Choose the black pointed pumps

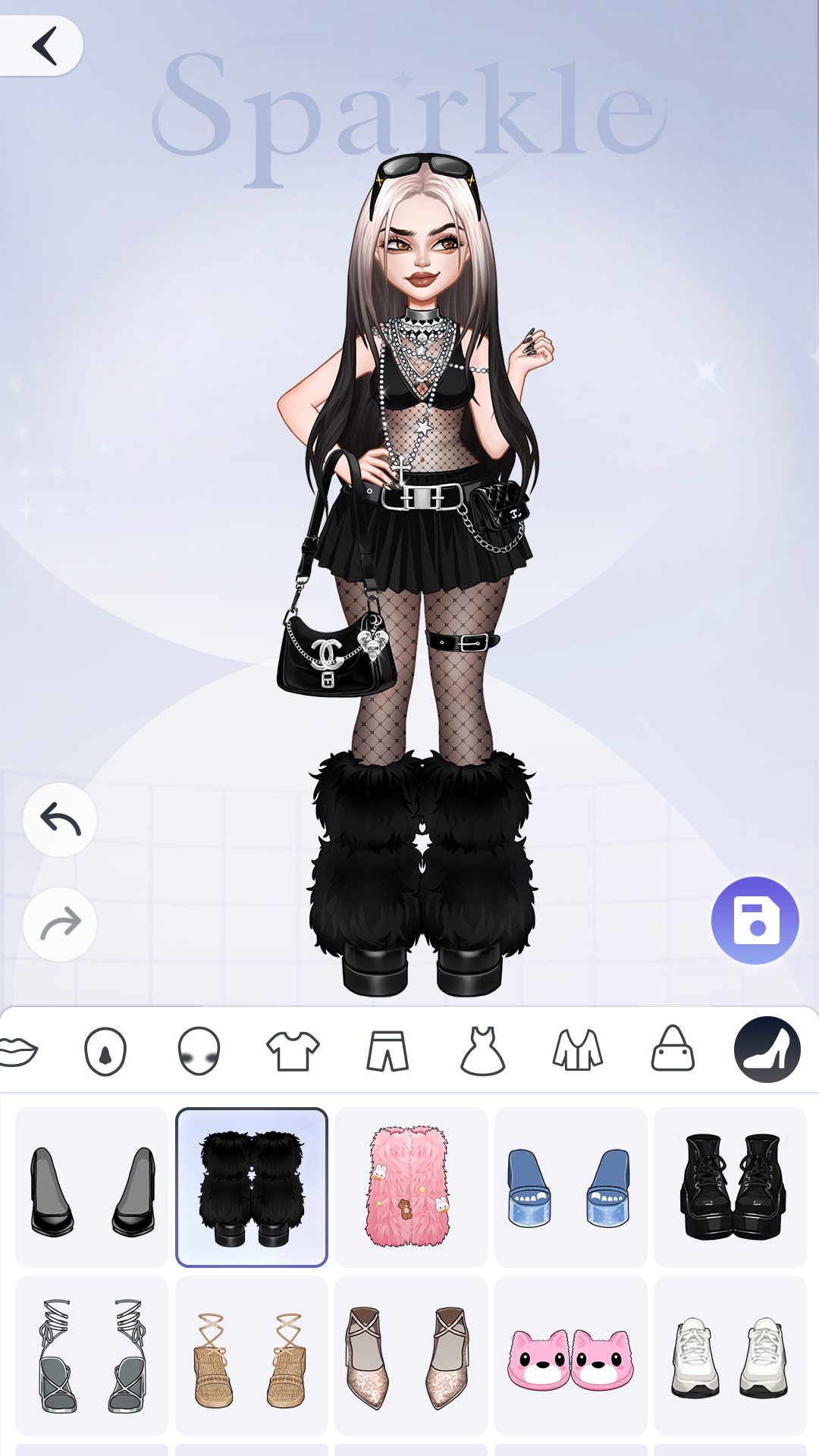pos(92,1188)
